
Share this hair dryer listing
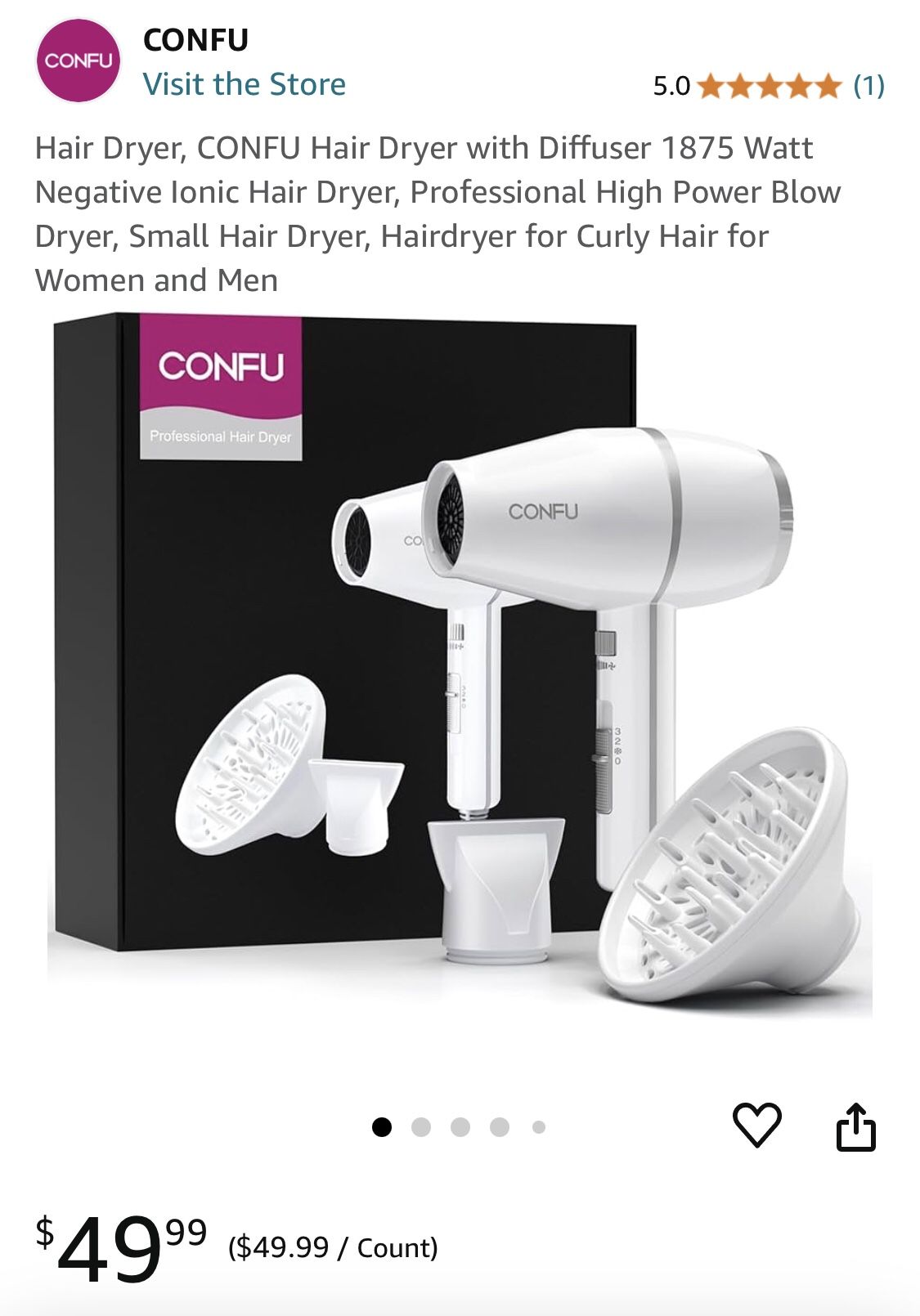click(855, 1127)
